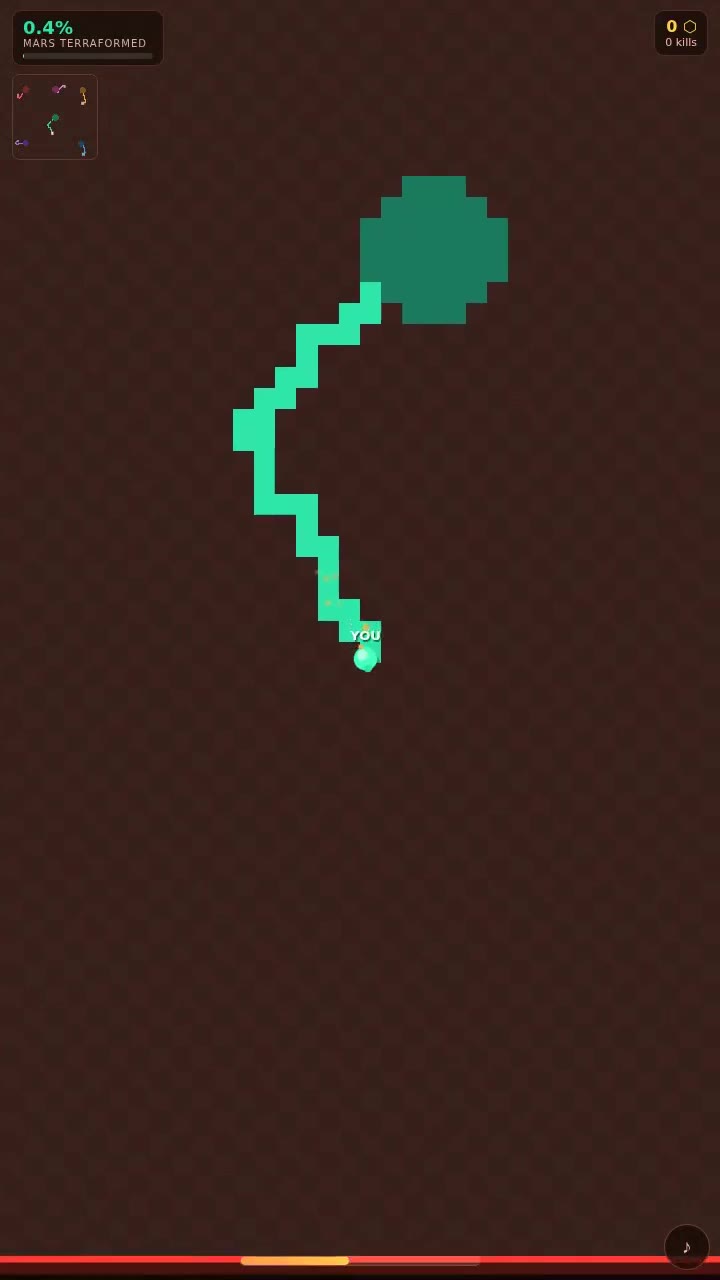Toggle the music note button

686,1246
